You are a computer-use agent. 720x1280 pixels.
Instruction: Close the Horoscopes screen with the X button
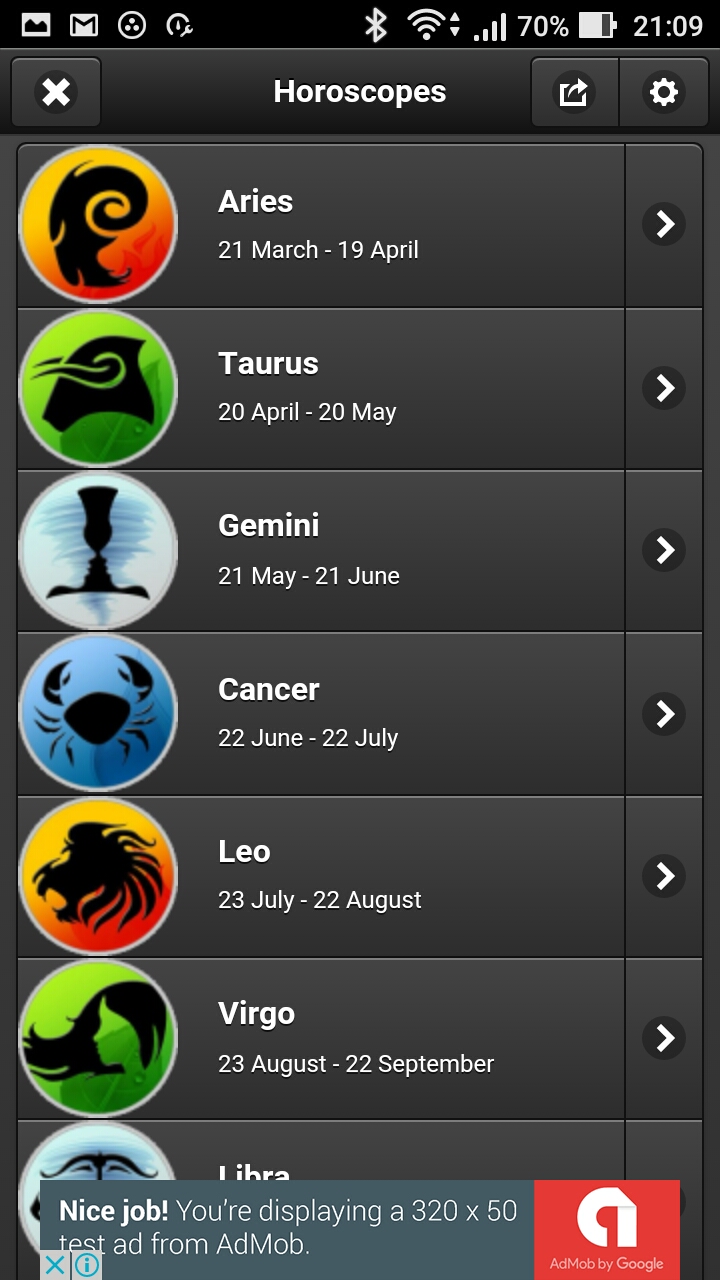click(56, 91)
